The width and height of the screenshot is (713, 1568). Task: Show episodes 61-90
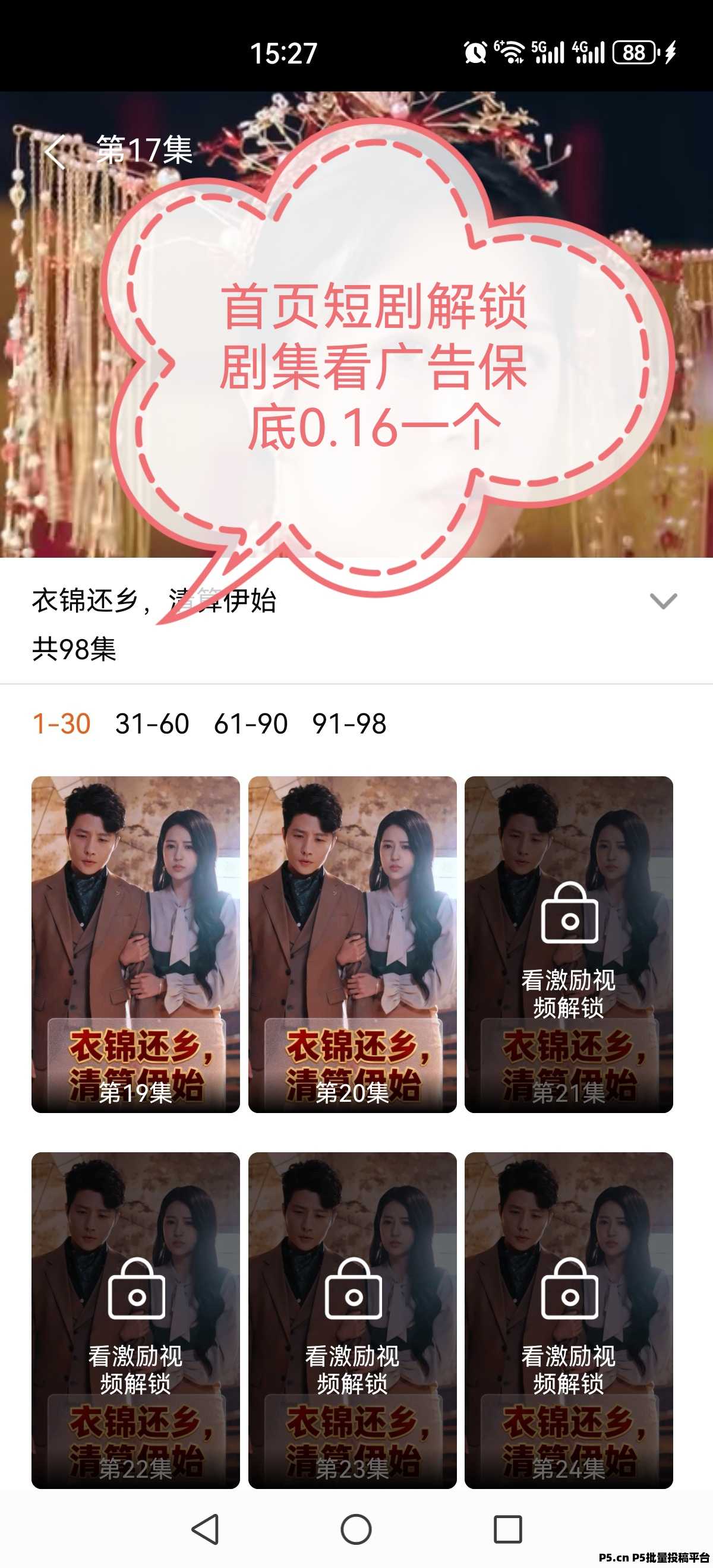[251, 724]
